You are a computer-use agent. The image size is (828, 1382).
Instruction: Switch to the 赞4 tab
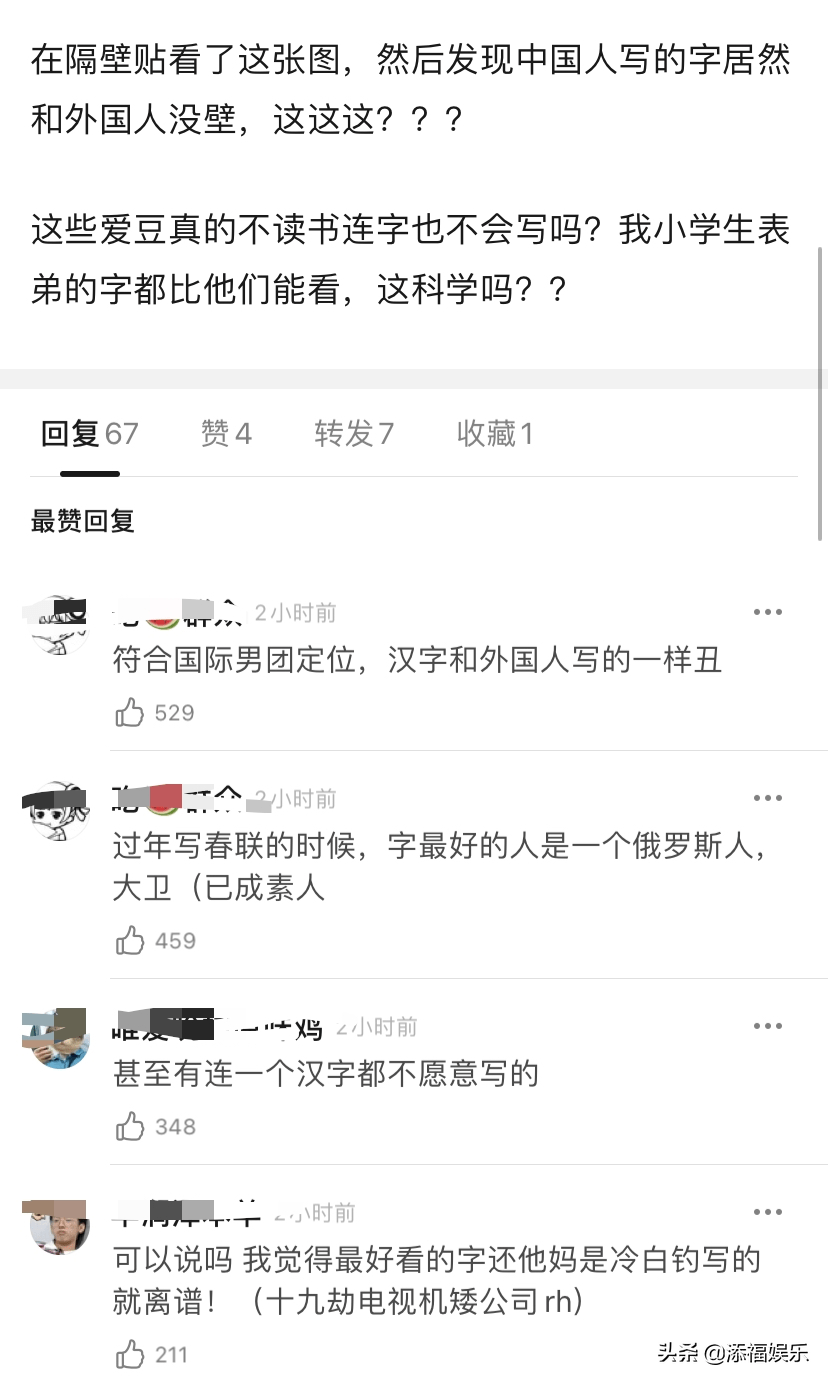pyautogui.click(x=226, y=433)
